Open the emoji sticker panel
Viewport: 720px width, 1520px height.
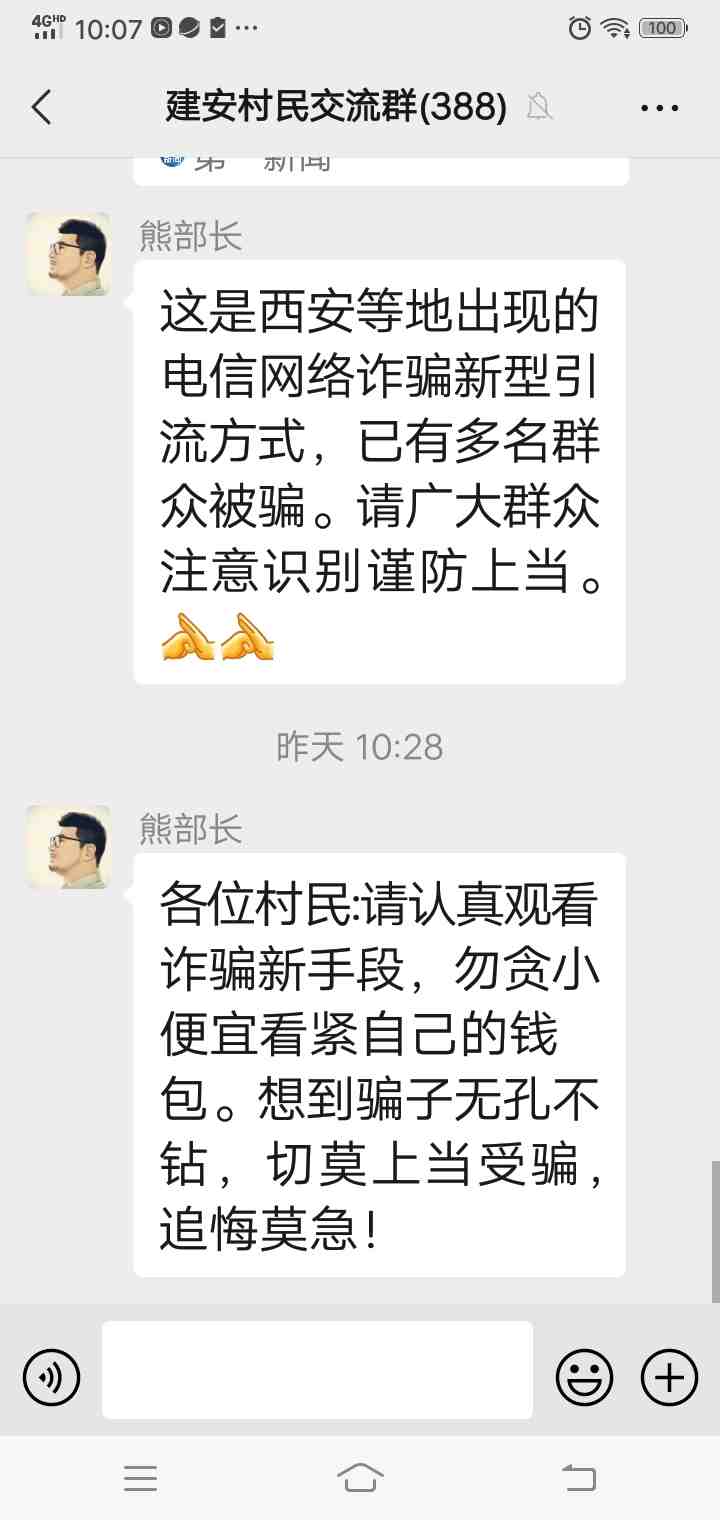pyautogui.click(x=584, y=1379)
